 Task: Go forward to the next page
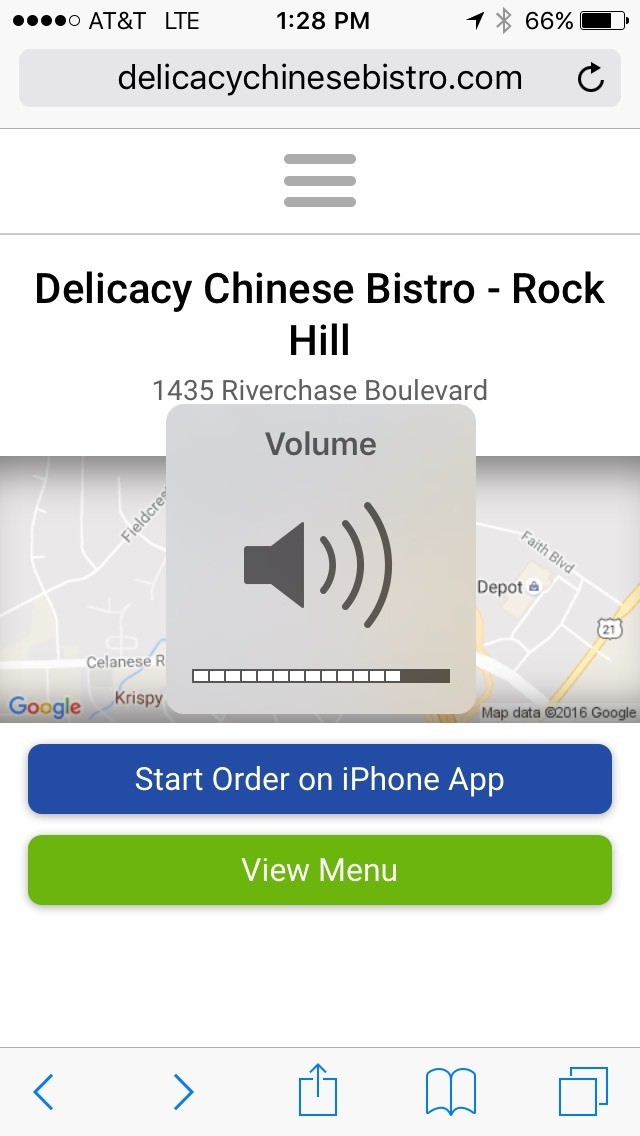183,1091
